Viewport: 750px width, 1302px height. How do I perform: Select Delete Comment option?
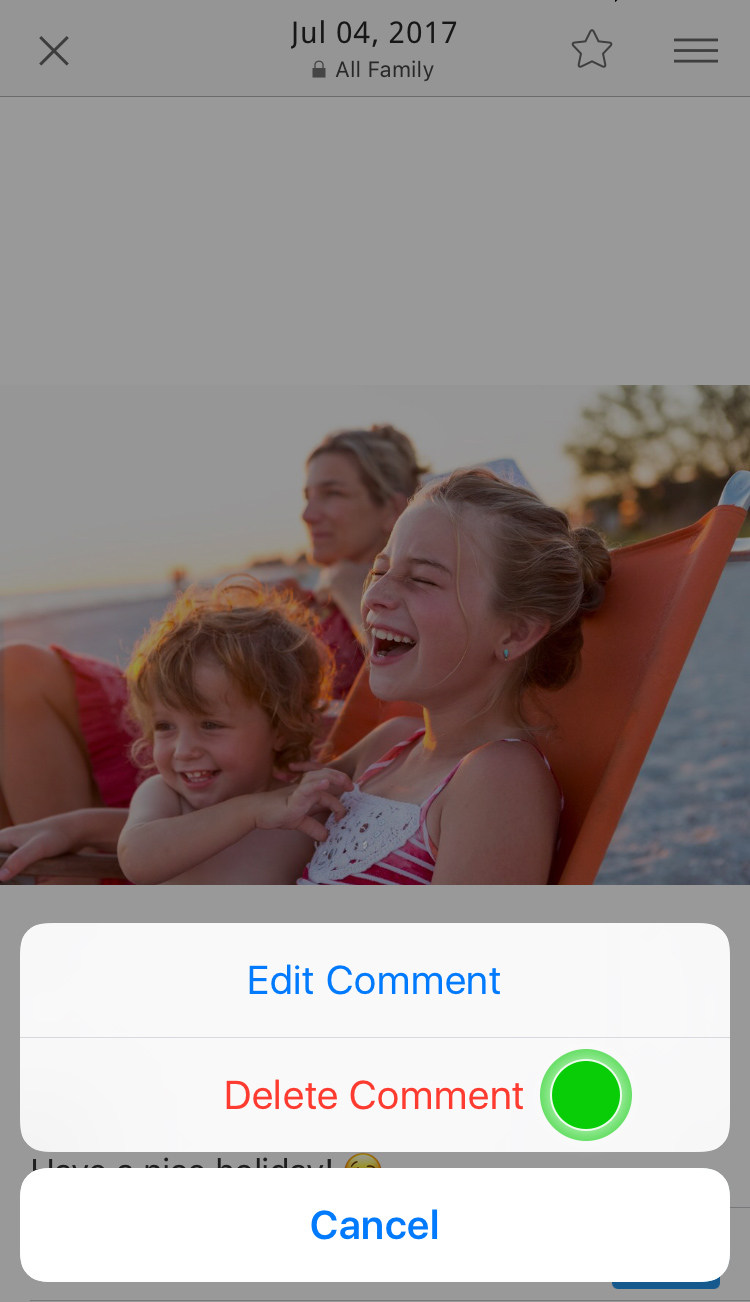(x=374, y=1095)
